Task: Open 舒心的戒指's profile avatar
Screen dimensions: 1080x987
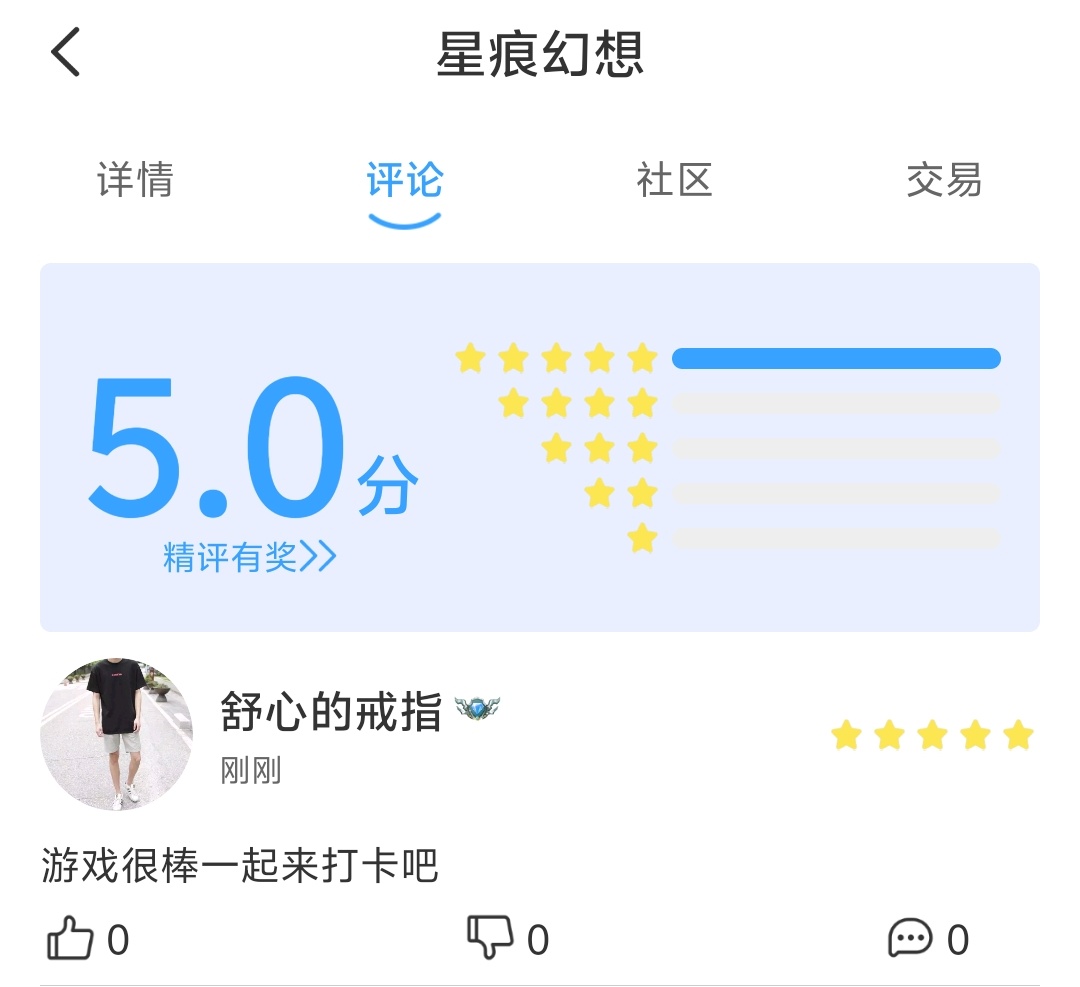Action: [116, 734]
